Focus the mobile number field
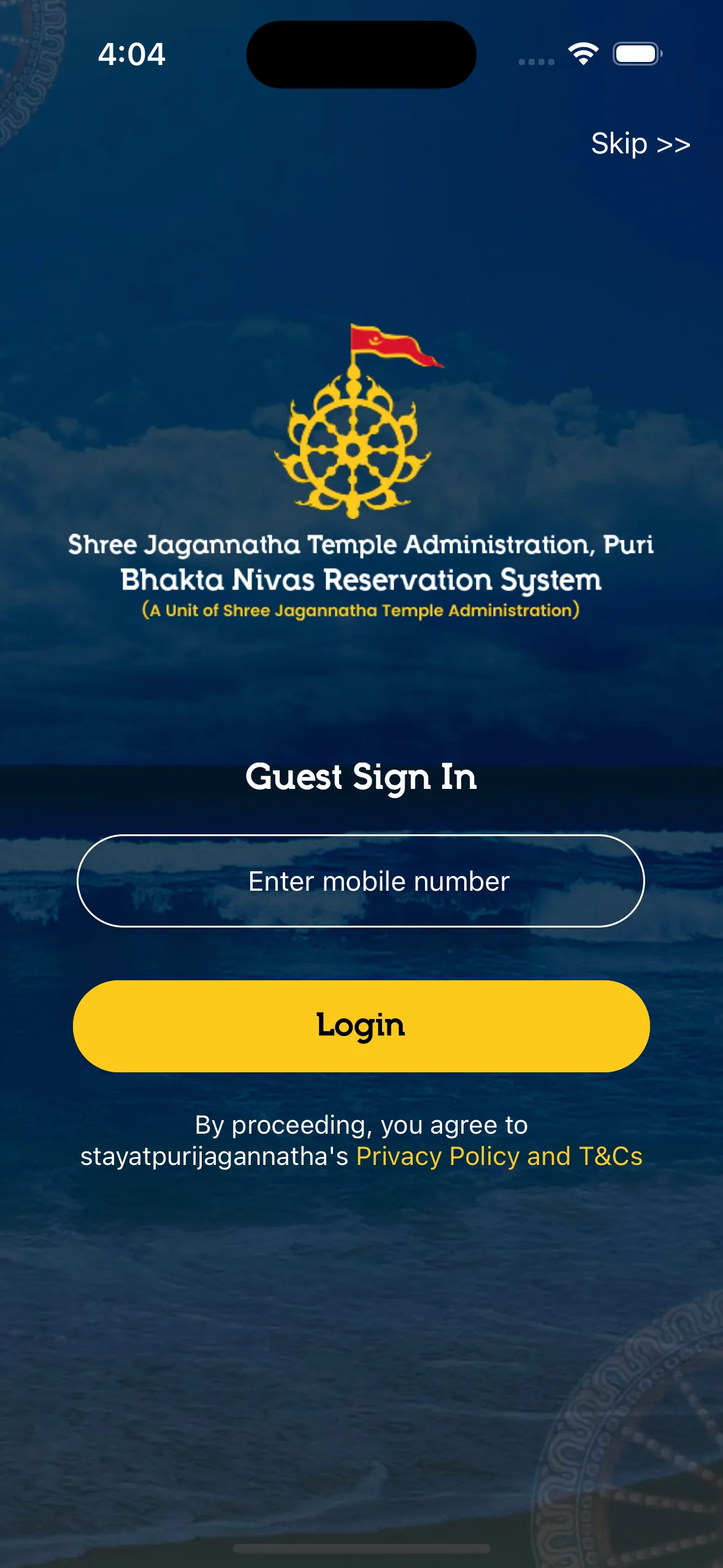This screenshot has width=723, height=1568. coord(361,881)
